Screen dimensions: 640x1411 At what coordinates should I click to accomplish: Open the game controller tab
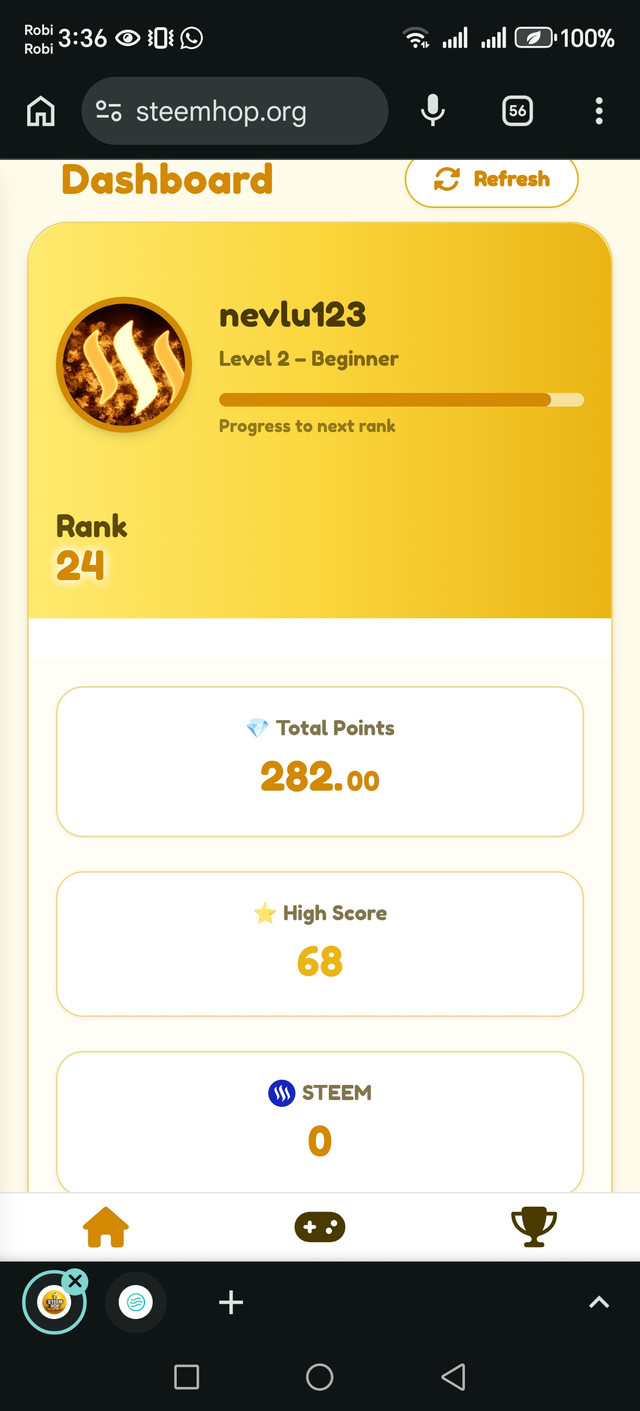pos(320,1227)
